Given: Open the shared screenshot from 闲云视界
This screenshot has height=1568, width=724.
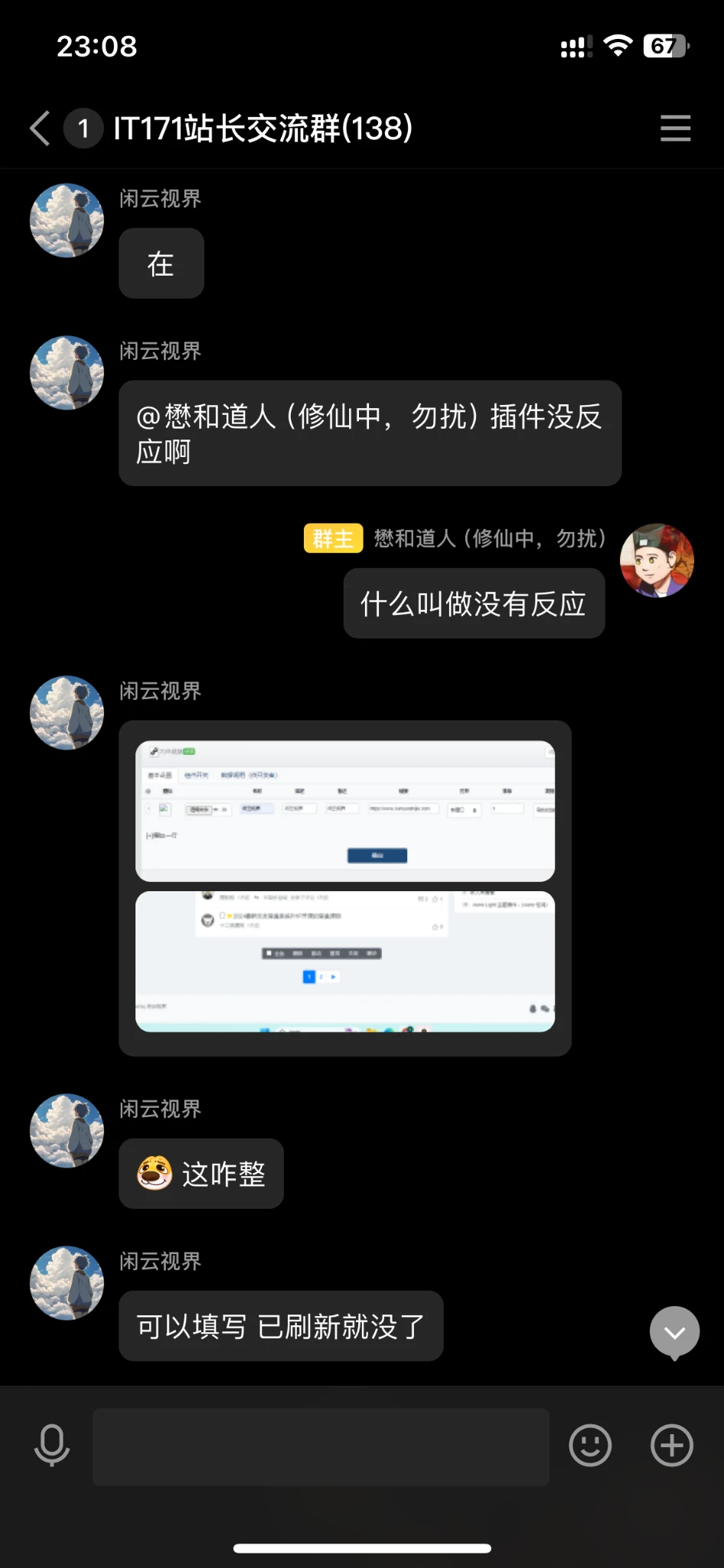Looking at the screenshot, I should [344, 887].
